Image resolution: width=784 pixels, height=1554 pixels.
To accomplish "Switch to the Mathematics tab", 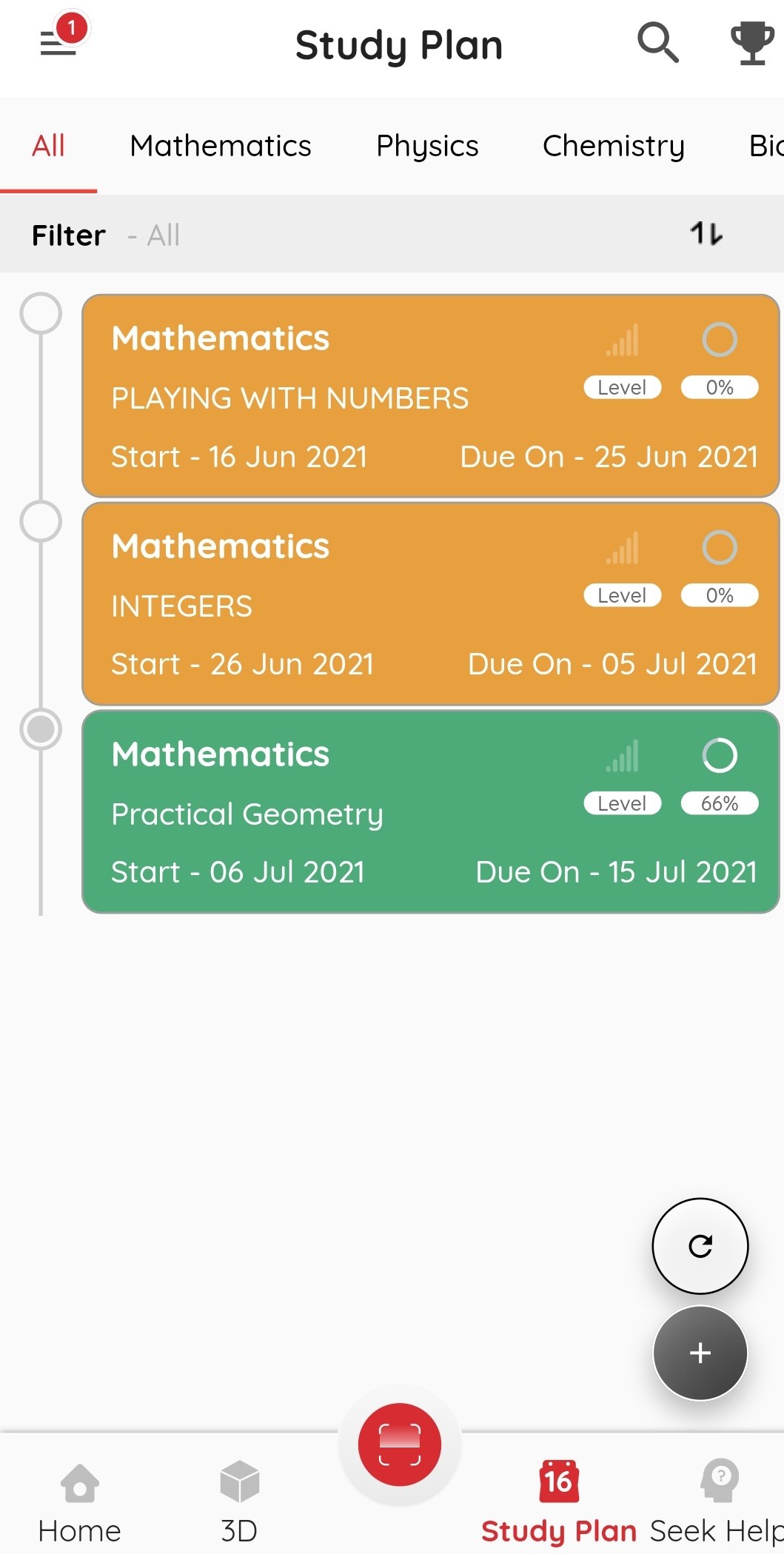I will point(221,146).
